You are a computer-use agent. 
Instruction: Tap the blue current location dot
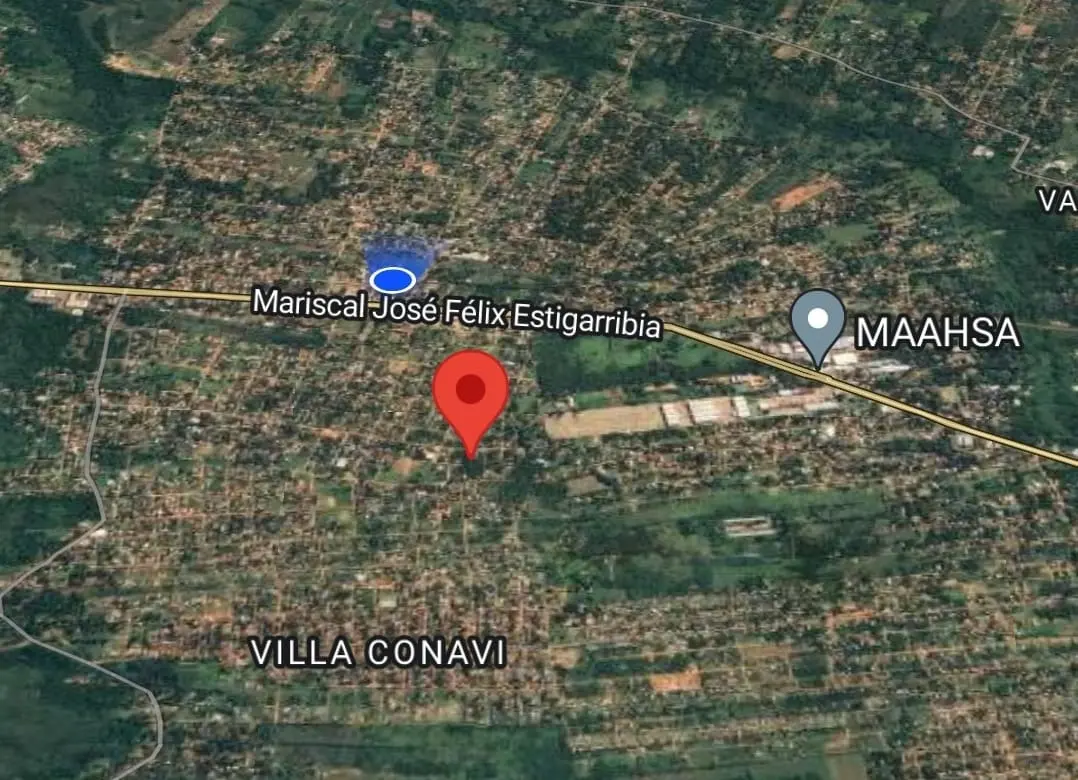[x=392, y=280]
